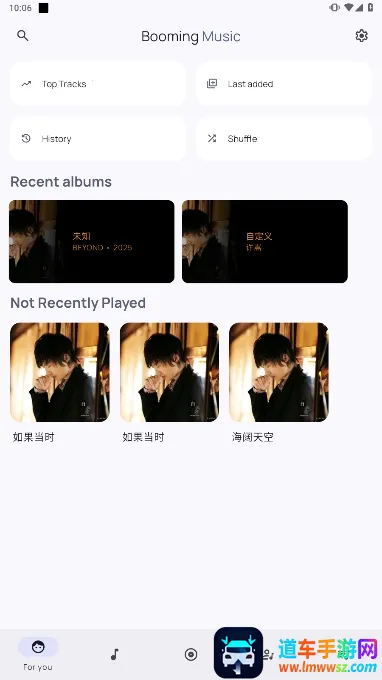
Task: Start Shuffle playback
Action: [284, 139]
